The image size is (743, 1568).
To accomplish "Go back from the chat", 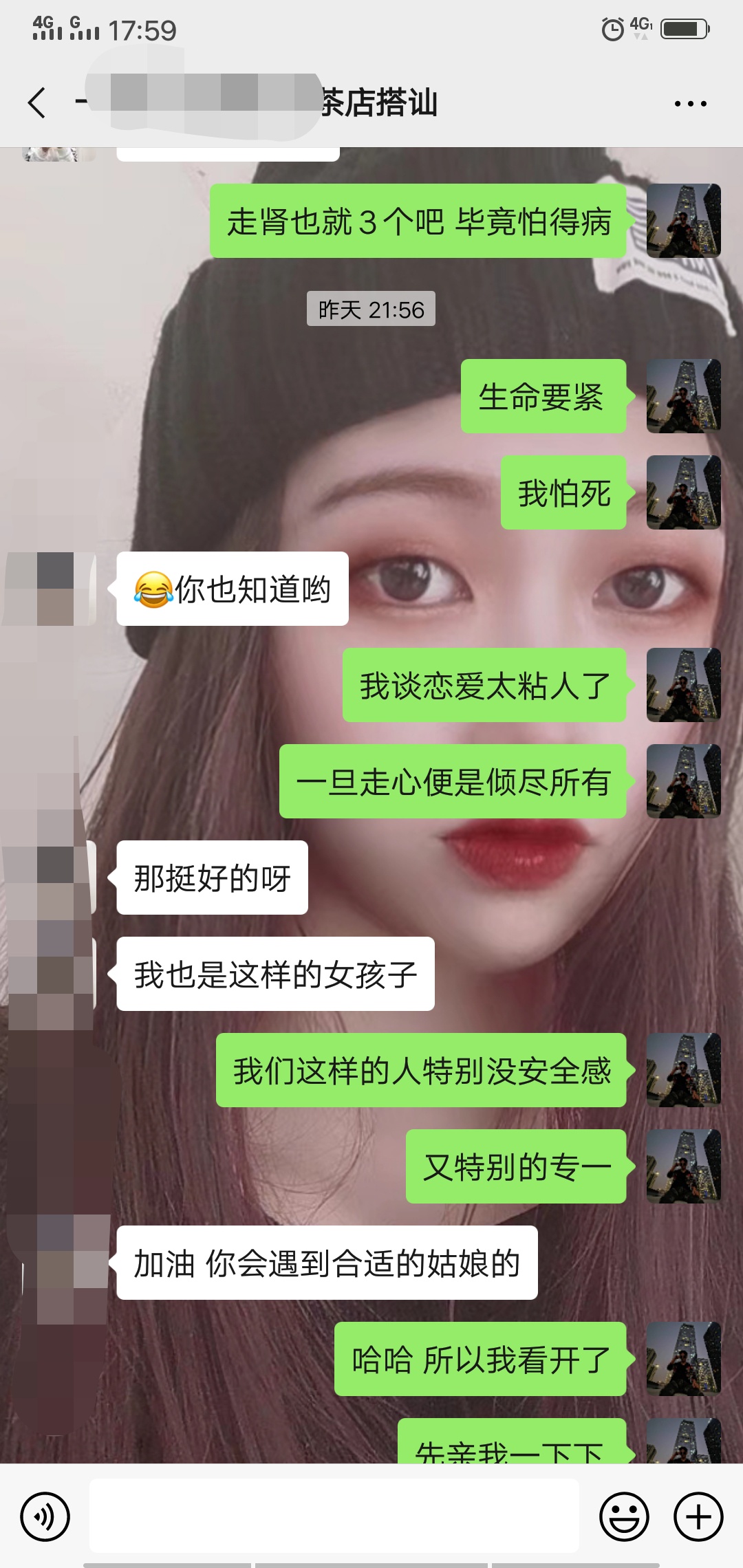I will 37,103.
